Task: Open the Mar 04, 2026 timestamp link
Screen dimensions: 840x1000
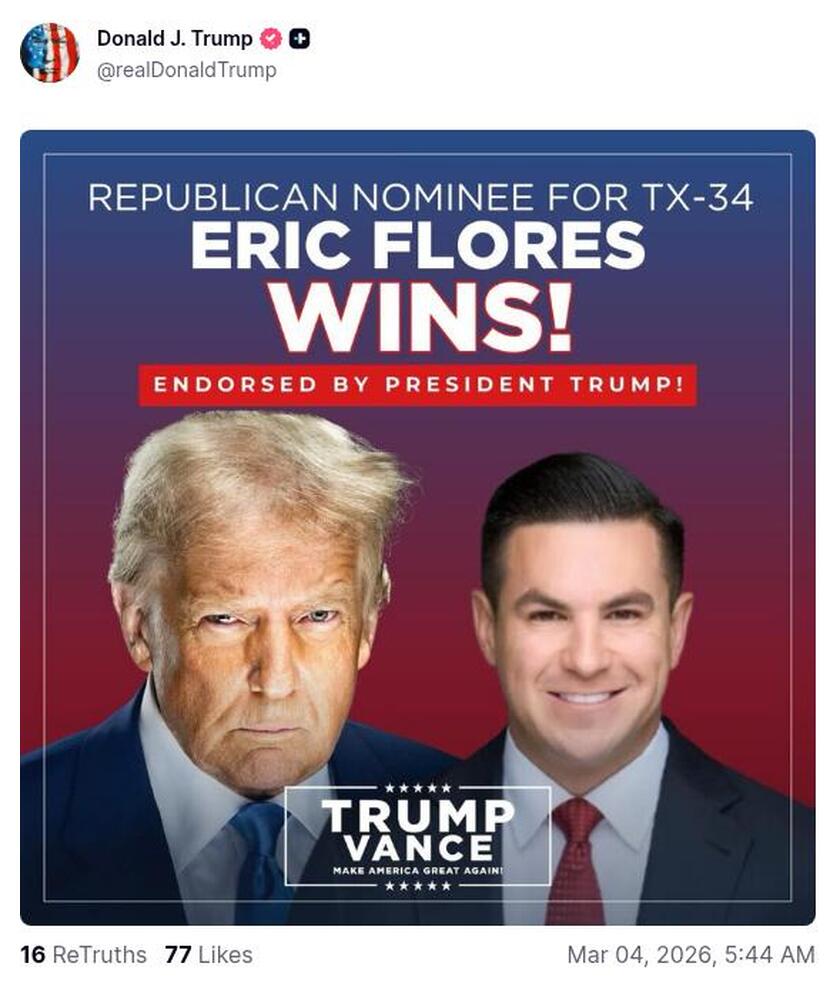Action: (690, 955)
